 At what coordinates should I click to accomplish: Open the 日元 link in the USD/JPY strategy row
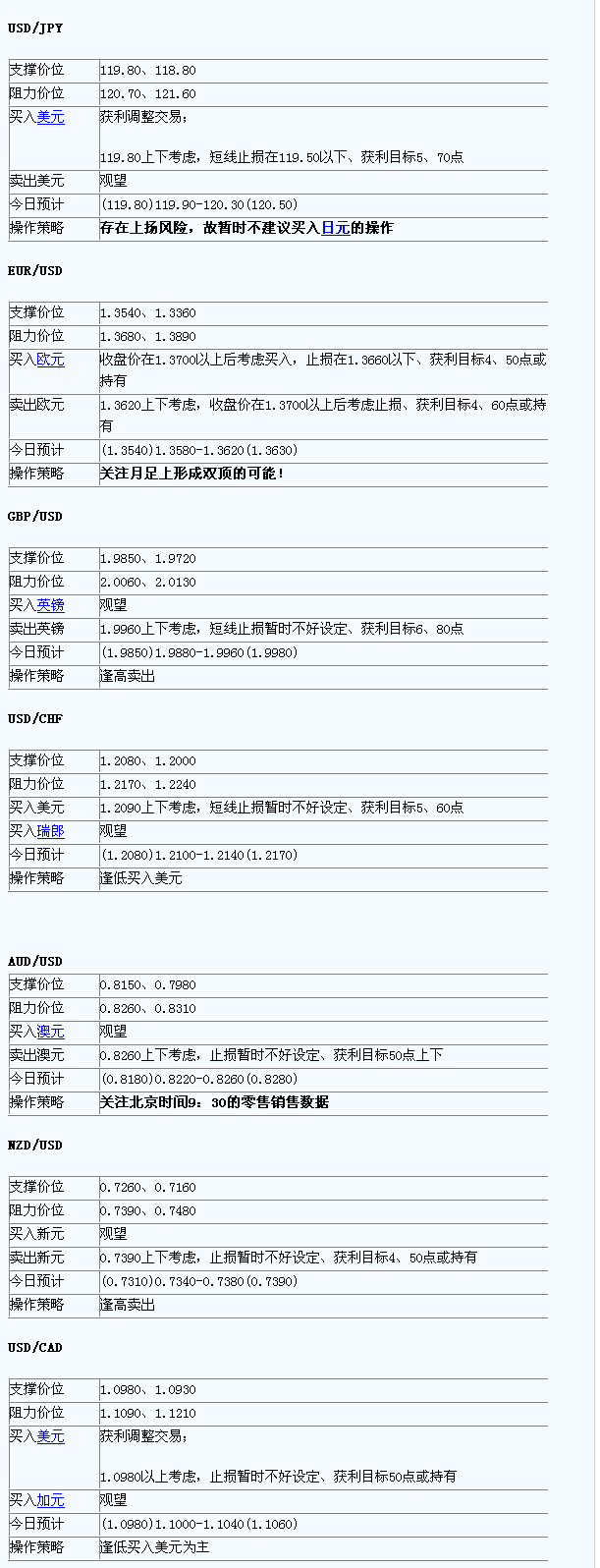(335, 228)
